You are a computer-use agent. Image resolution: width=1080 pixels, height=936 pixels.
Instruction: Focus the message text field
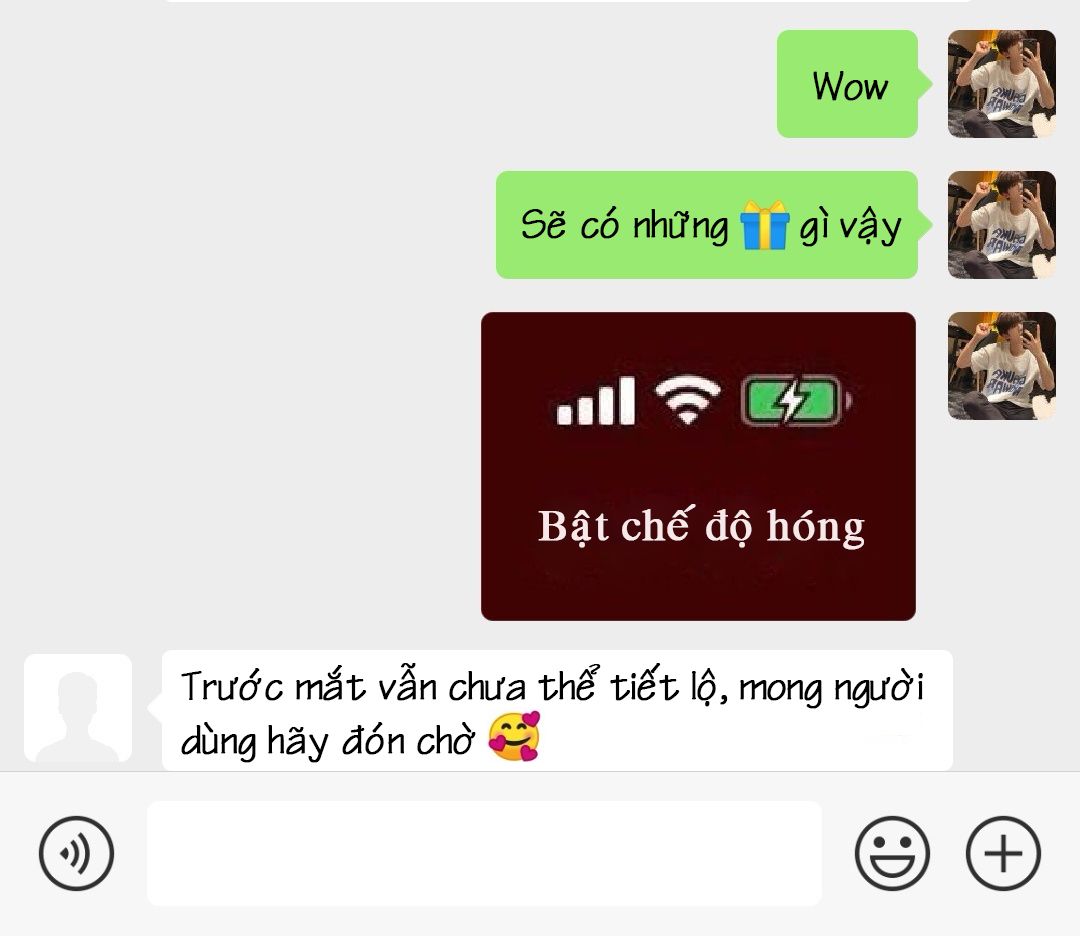(x=484, y=853)
